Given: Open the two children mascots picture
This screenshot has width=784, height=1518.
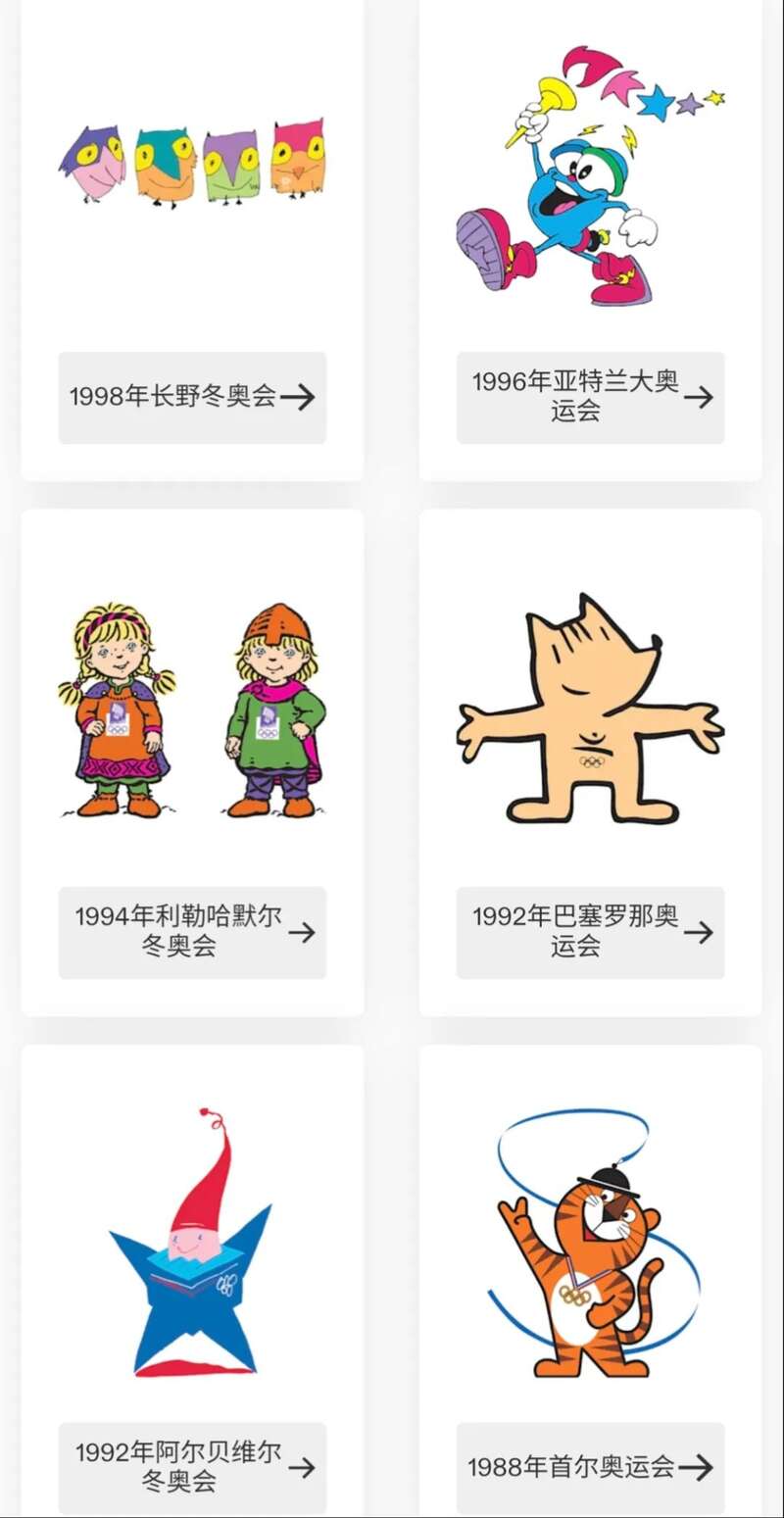Looking at the screenshot, I should [x=191, y=710].
